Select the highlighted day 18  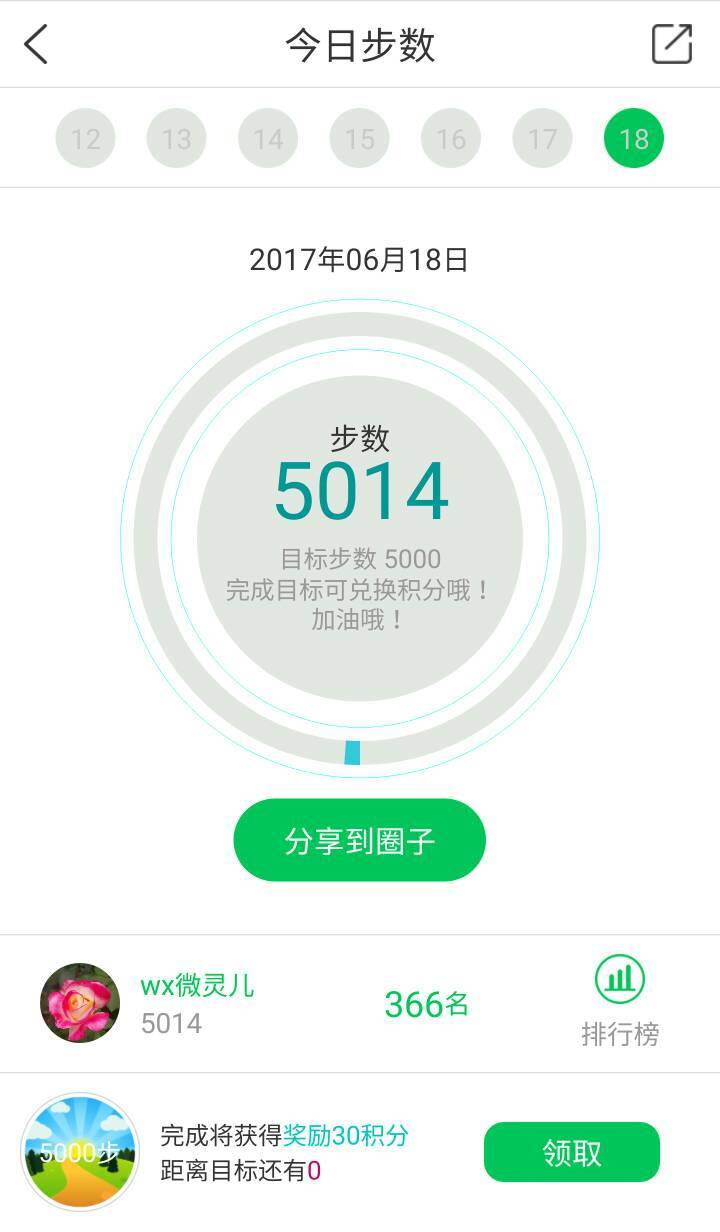(634, 138)
